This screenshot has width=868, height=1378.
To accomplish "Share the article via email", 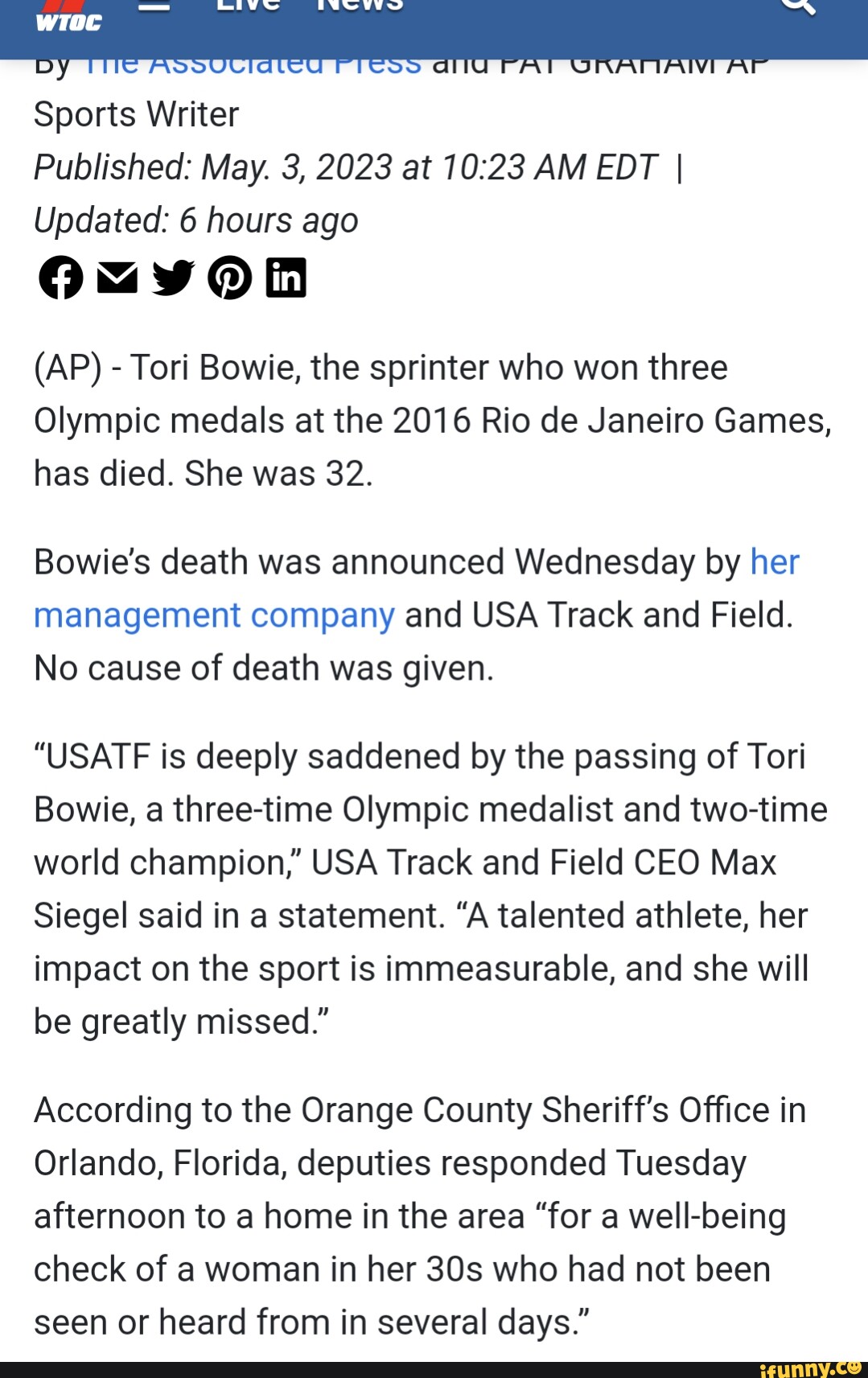I will pos(117,278).
